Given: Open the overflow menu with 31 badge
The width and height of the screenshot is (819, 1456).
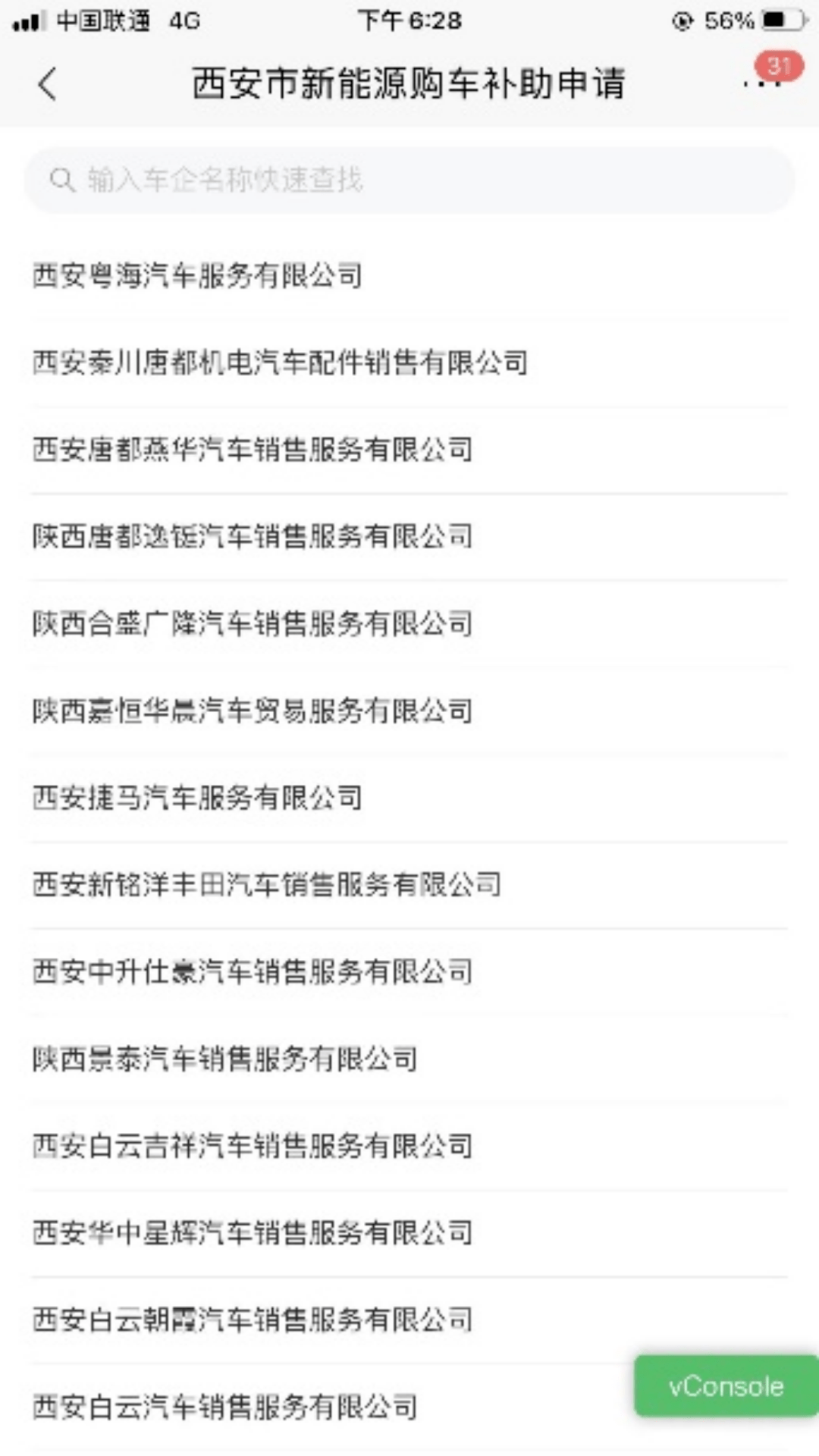Looking at the screenshot, I should [763, 82].
